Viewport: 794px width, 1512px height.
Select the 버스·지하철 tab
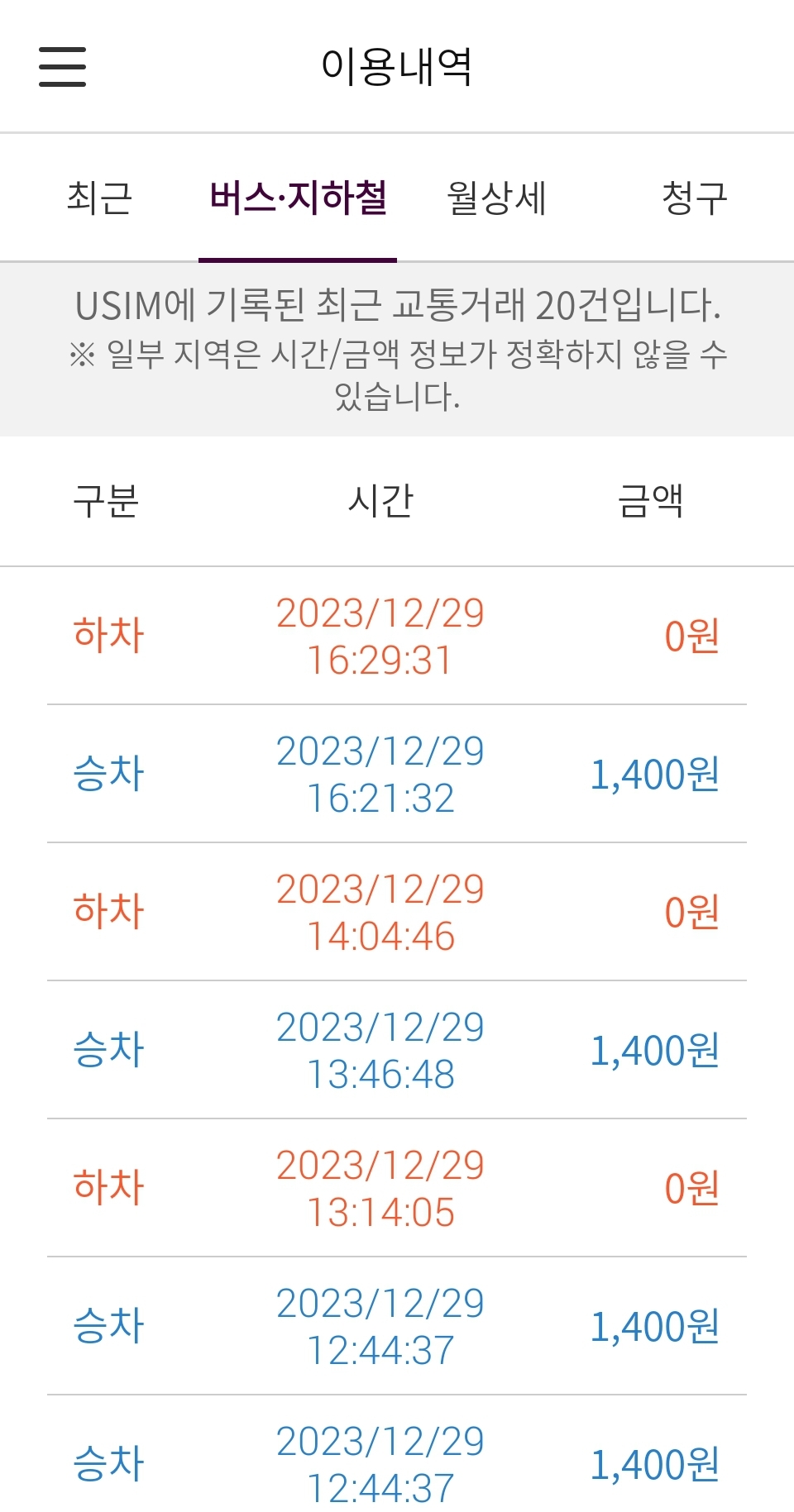[x=298, y=198]
